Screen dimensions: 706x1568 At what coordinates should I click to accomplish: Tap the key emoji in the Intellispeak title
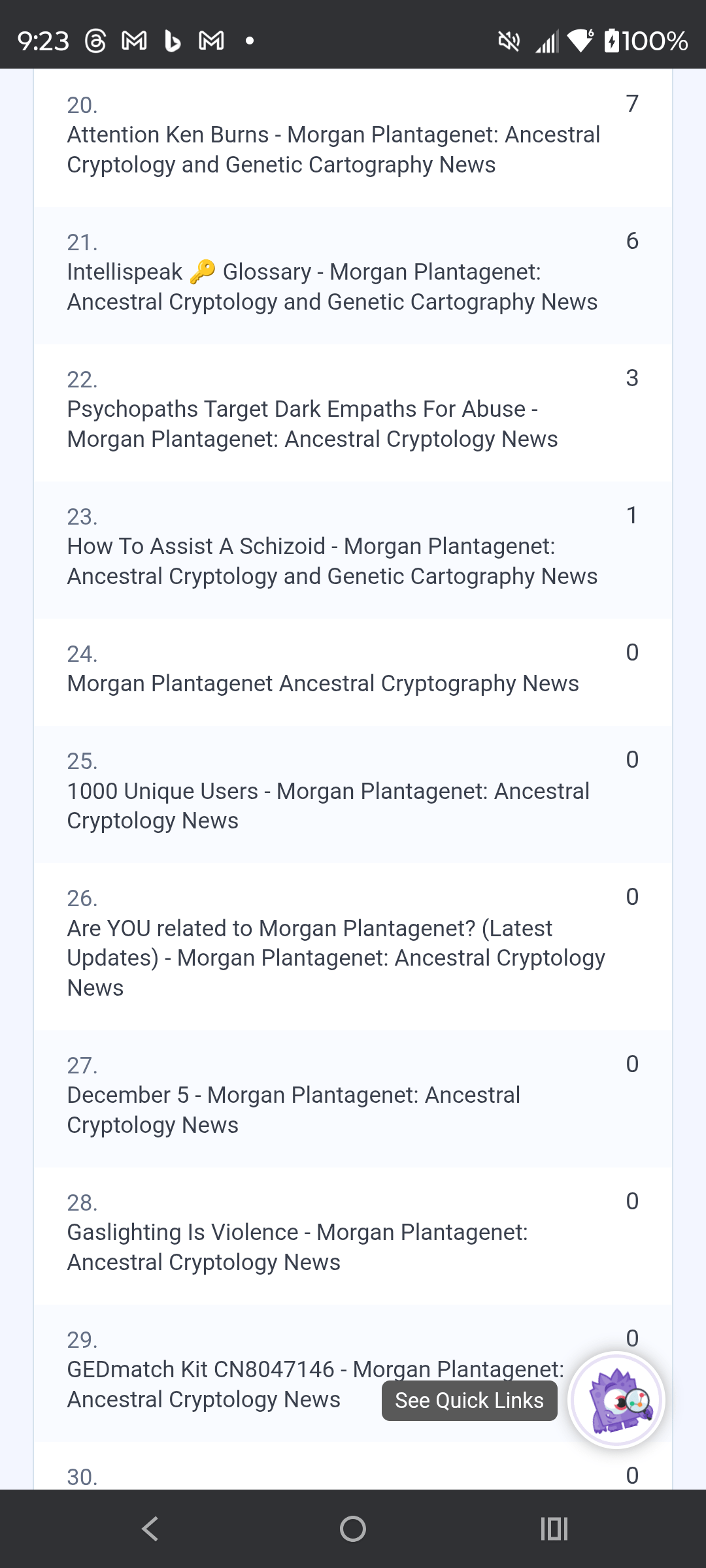[203, 270]
